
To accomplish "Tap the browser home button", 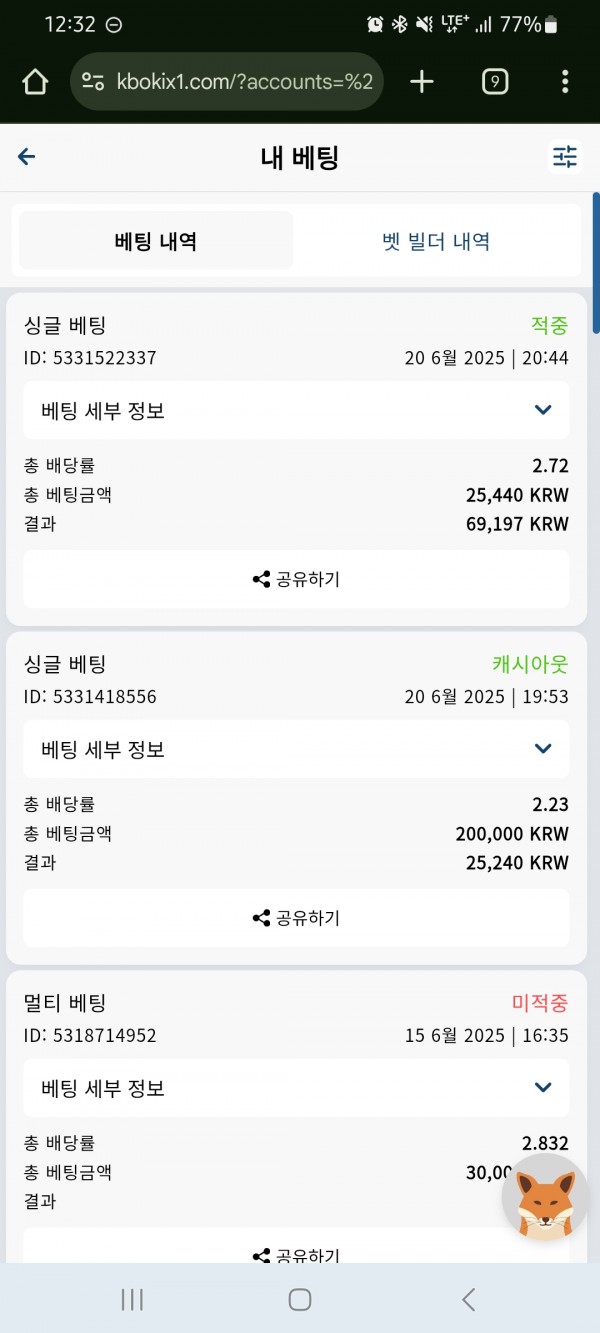I will (x=35, y=82).
